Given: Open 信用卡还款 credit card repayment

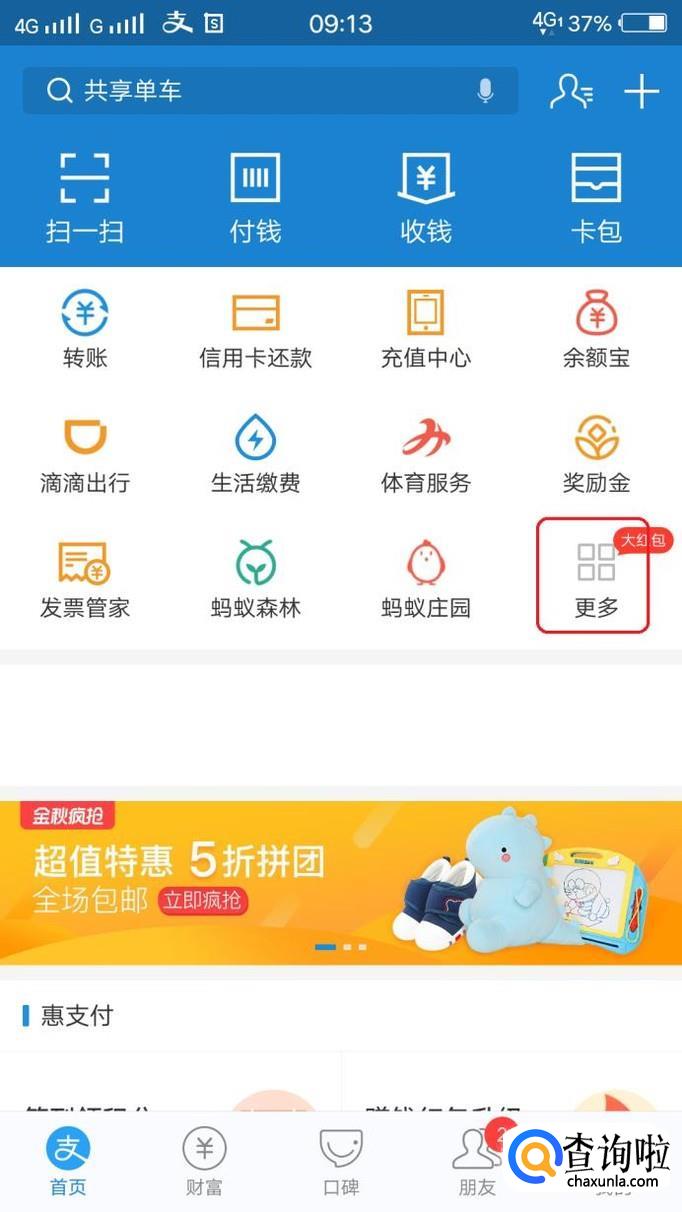Looking at the screenshot, I should pos(255,329).
